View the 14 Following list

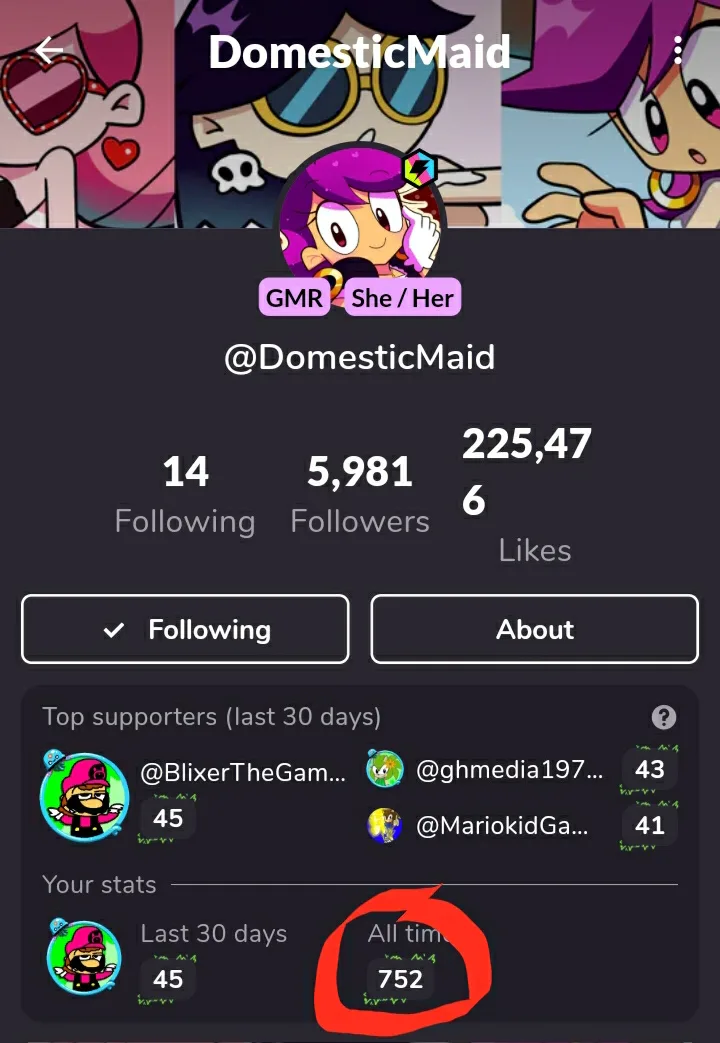pos(185,495)
